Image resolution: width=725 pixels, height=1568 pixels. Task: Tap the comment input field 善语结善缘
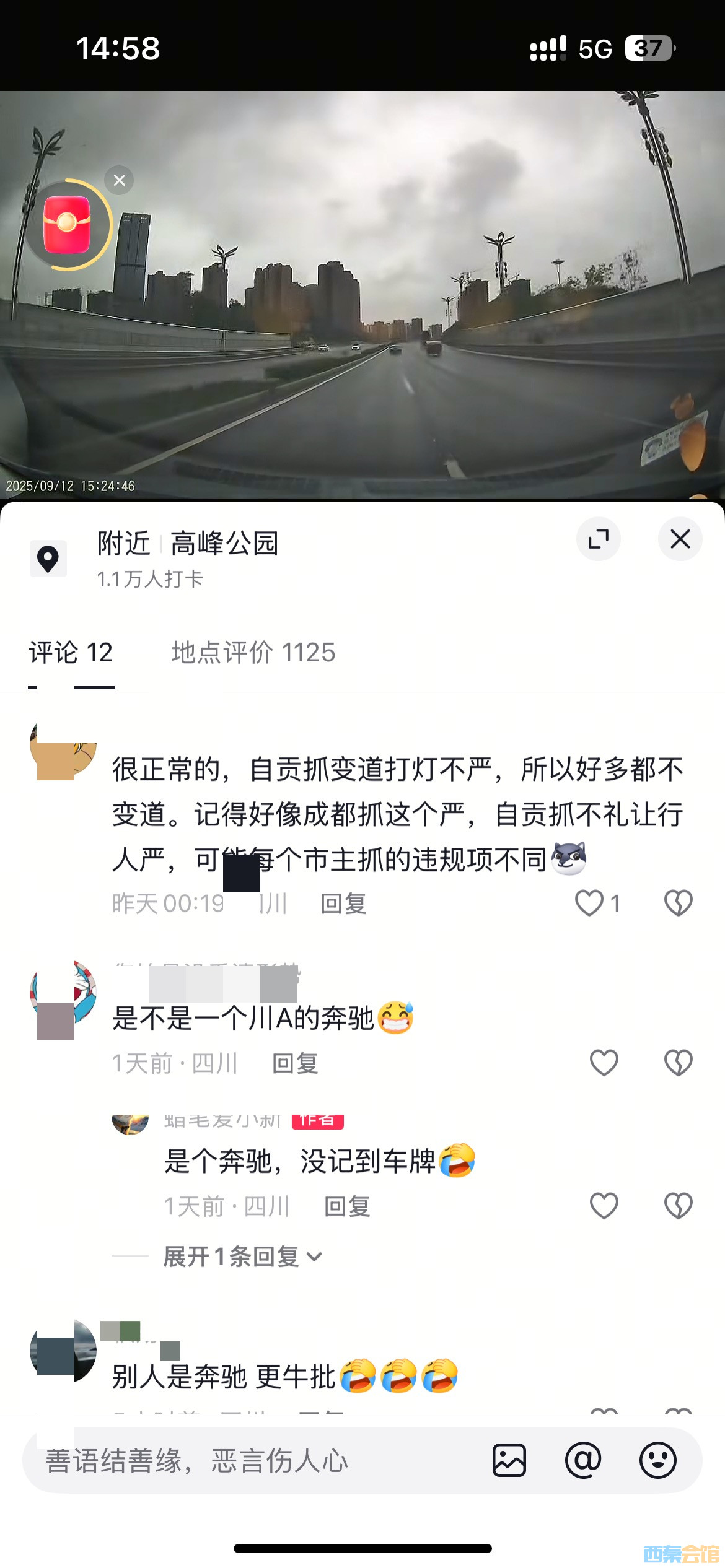pyautogui.click(x=248, y=1461)
